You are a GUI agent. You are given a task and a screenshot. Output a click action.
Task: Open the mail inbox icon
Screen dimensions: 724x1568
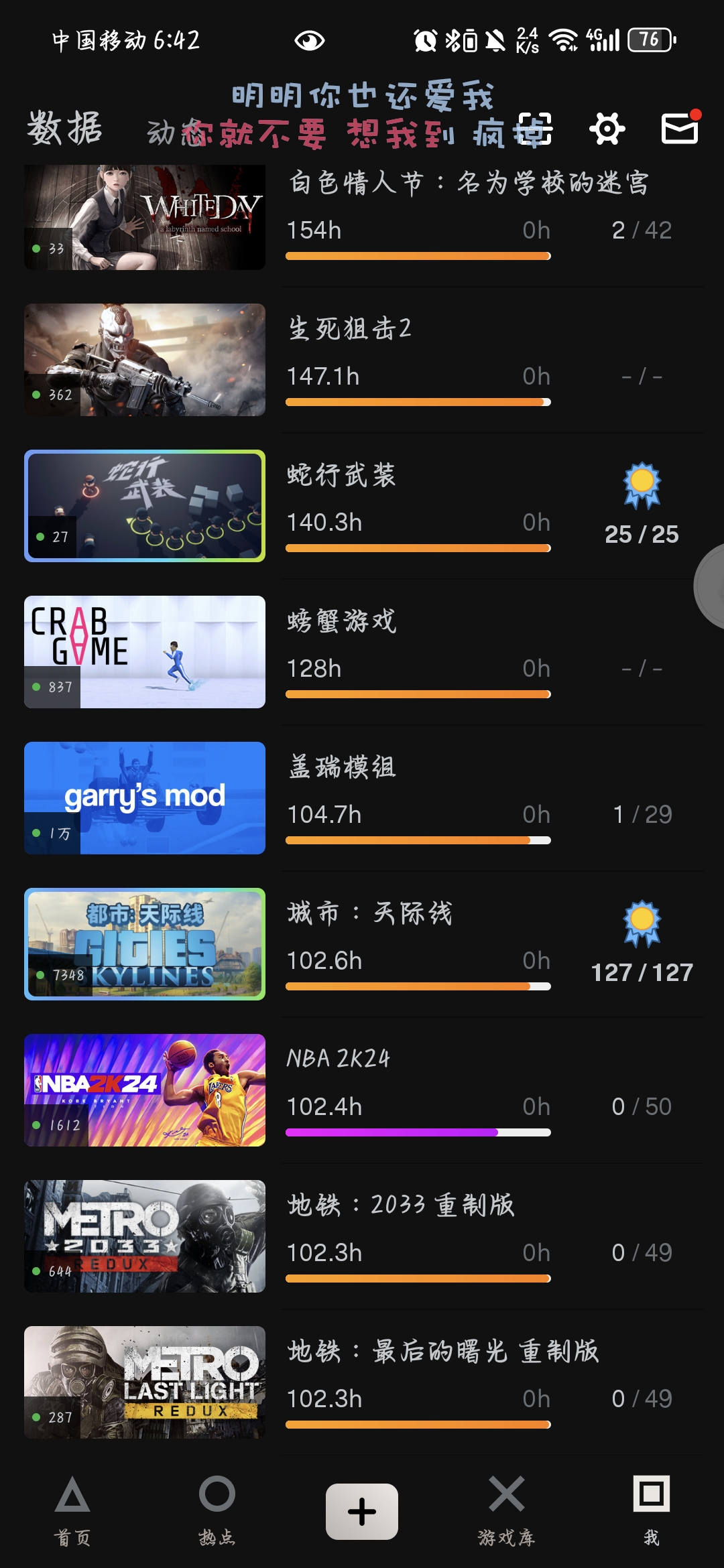(x=680, y=129)
